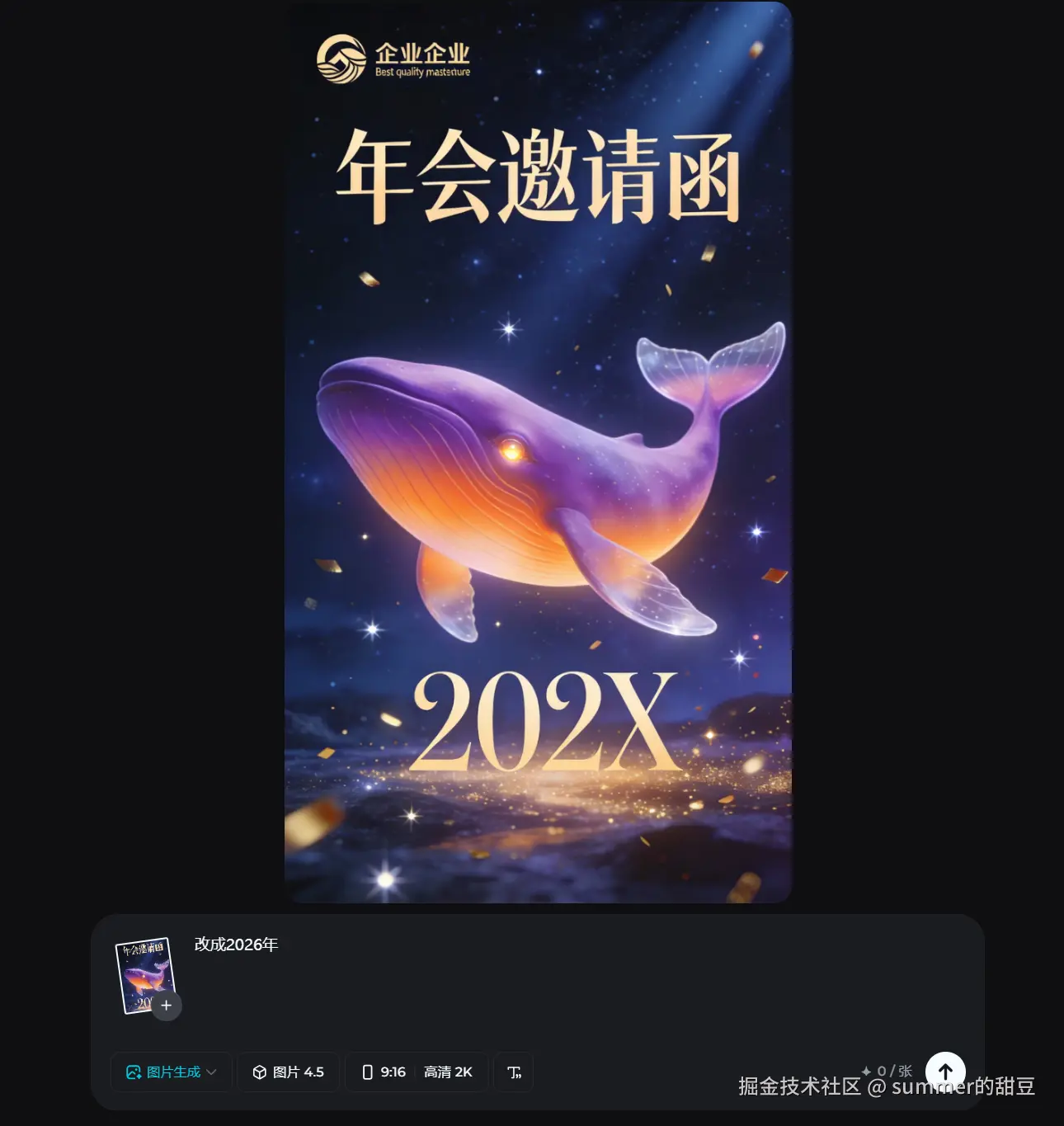Viewport: 1064px width, 1126px height.
Task: Open the text style tool icon
Action: 513,1072
